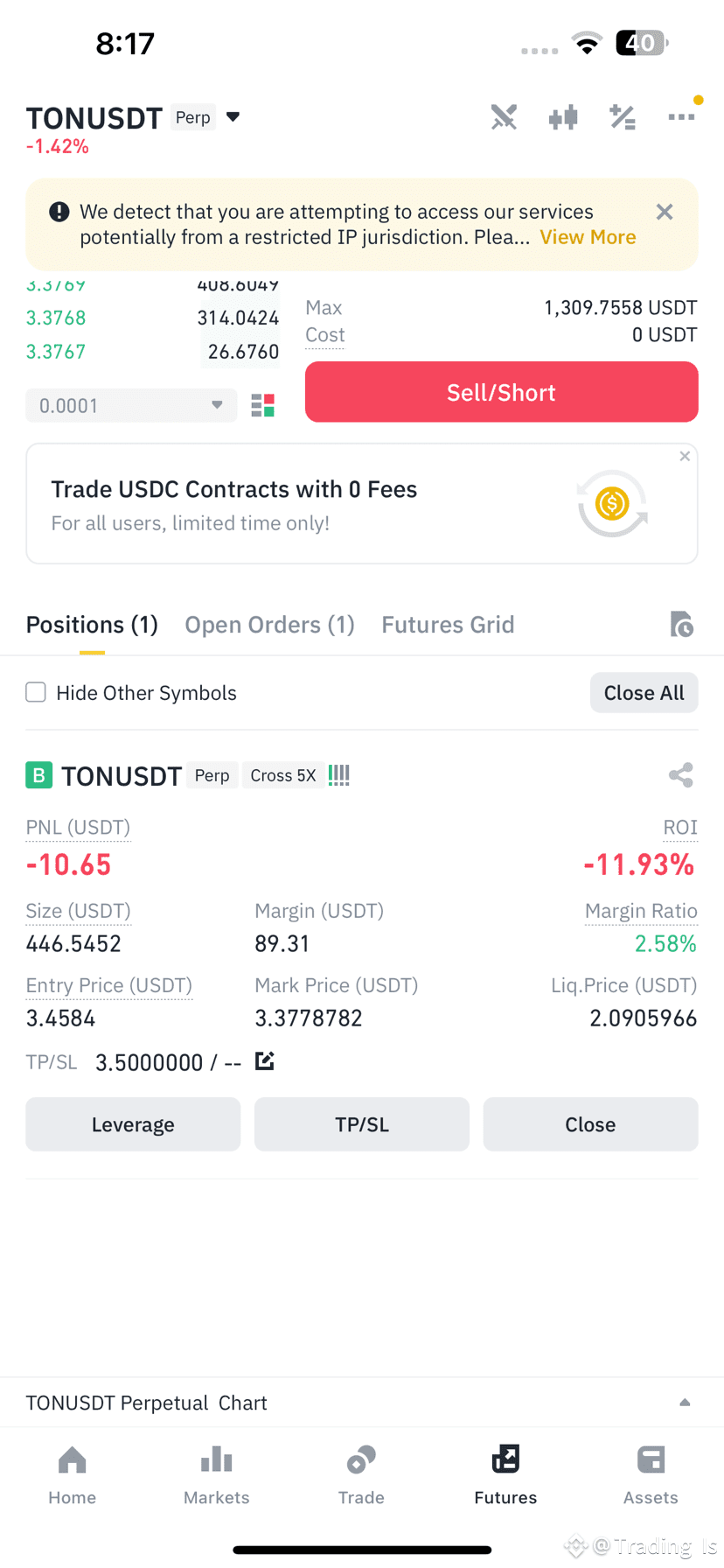This screenshot has width=724, height=1568.
Task: Open the 0.0001 price precision dropdown
Action: (x=131, y=405)
